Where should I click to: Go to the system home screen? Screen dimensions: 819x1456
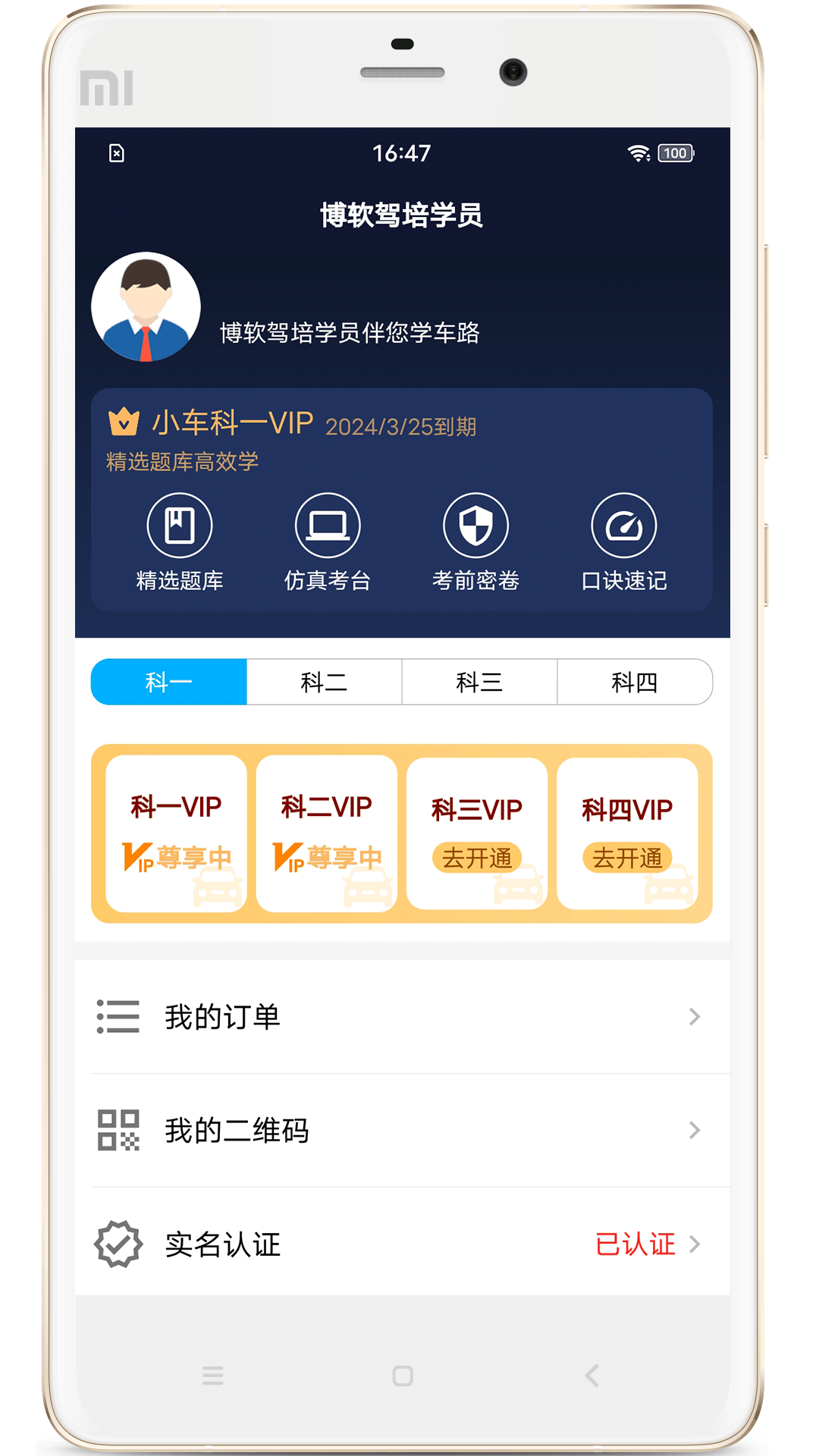403,1376
